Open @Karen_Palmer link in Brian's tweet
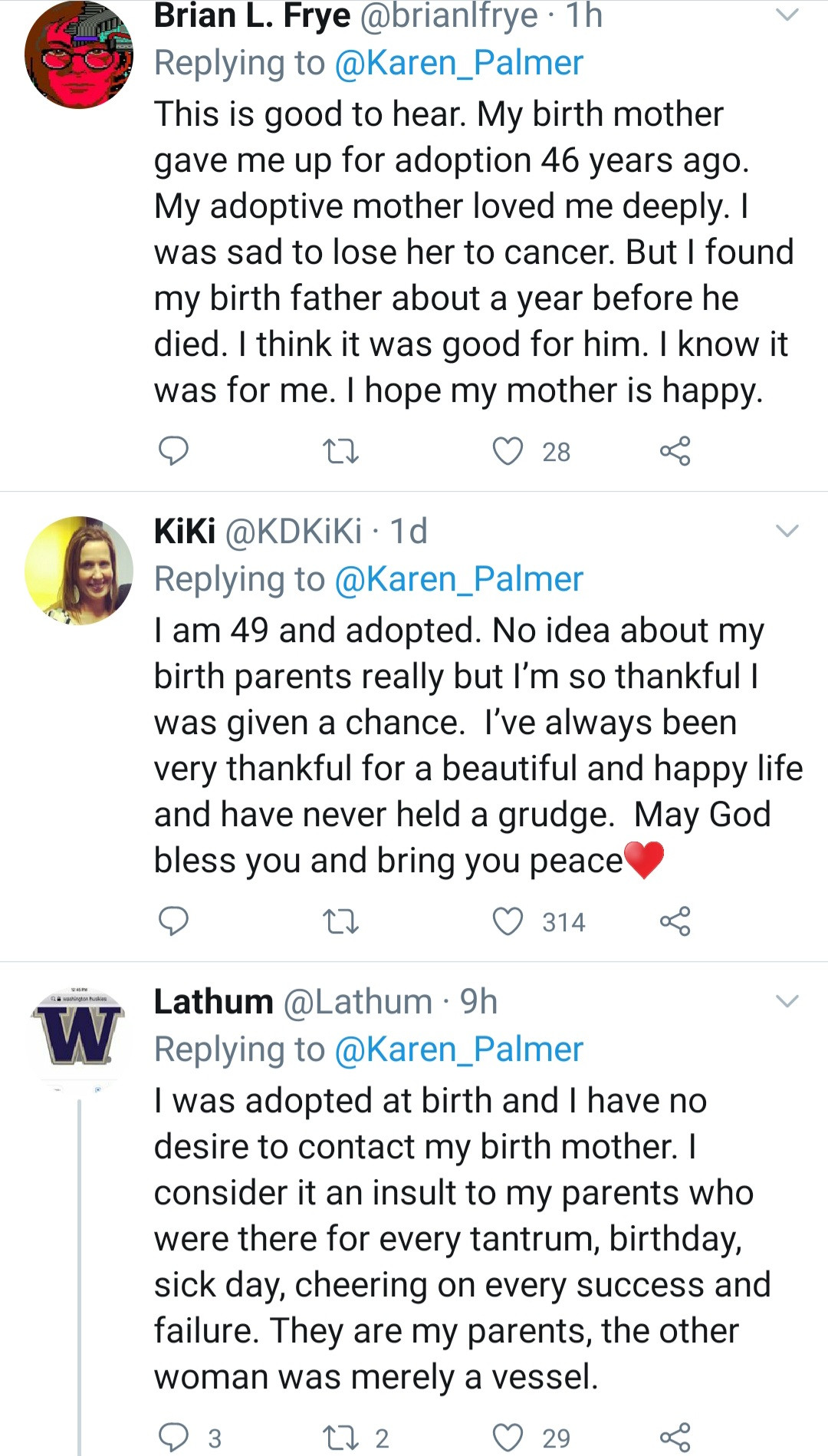The image size is (828, 1456). pos(458,63)
